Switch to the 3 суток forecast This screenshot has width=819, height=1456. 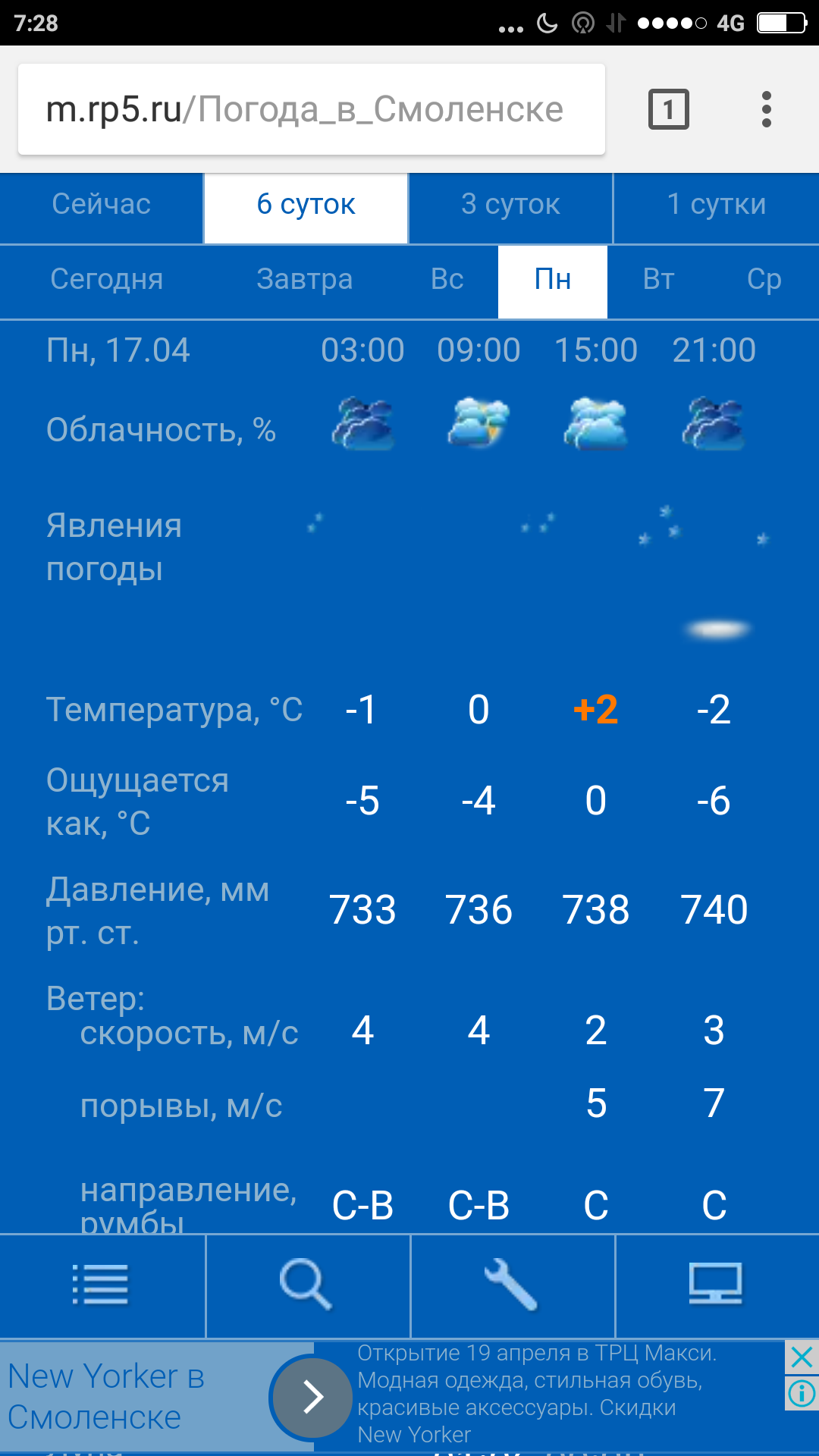click(x=510, y=205)
